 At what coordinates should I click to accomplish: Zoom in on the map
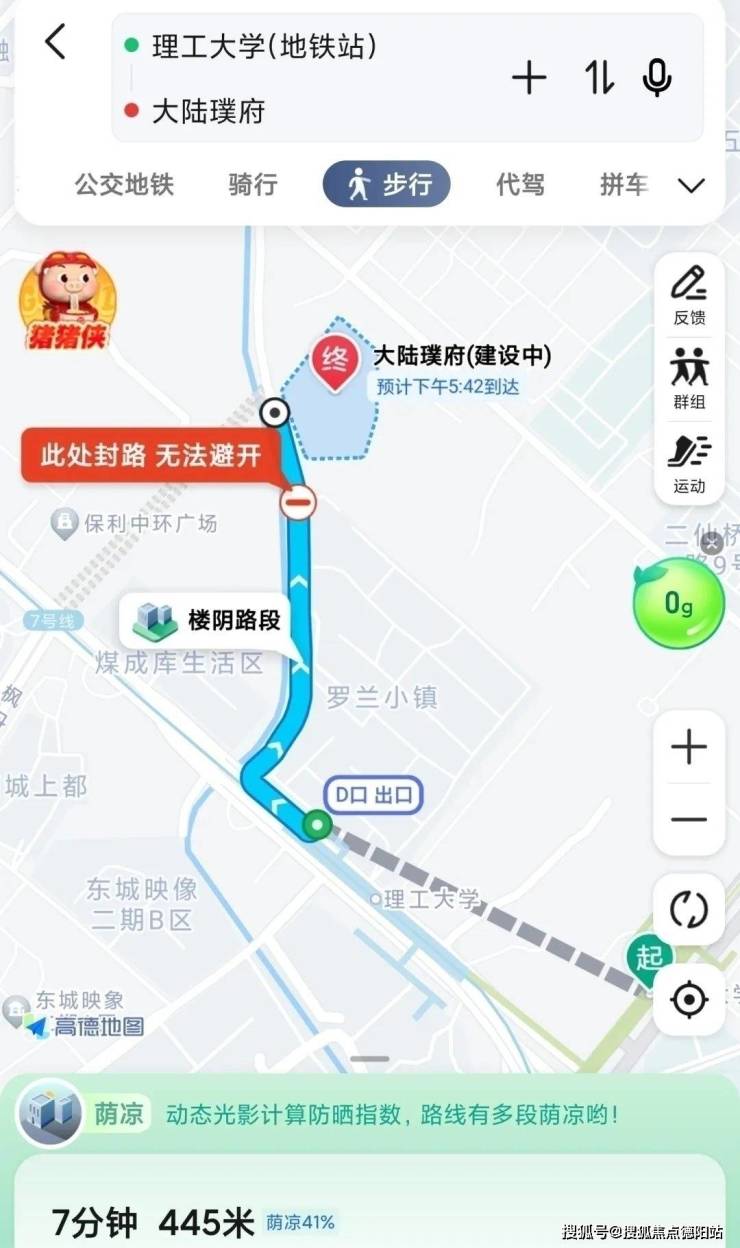pos(689,747)
